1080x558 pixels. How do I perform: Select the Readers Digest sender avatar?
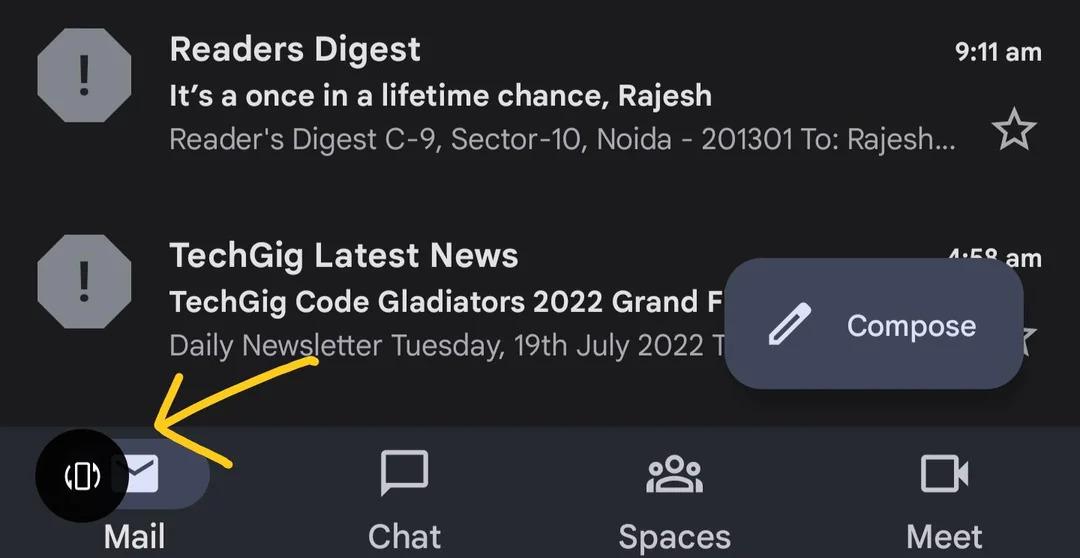coord(84,74)
